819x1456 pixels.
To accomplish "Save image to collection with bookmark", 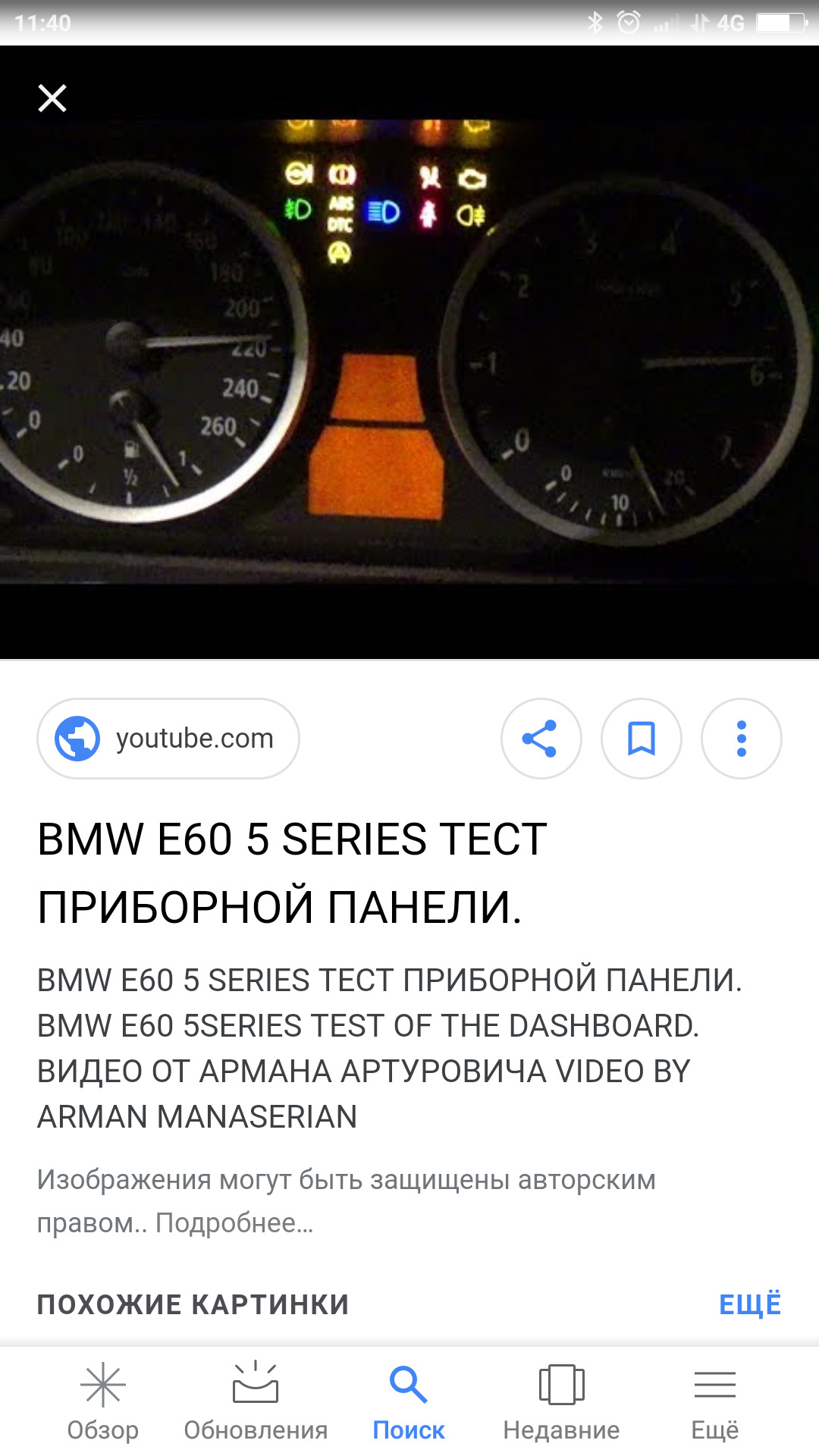I will point(641,739).
